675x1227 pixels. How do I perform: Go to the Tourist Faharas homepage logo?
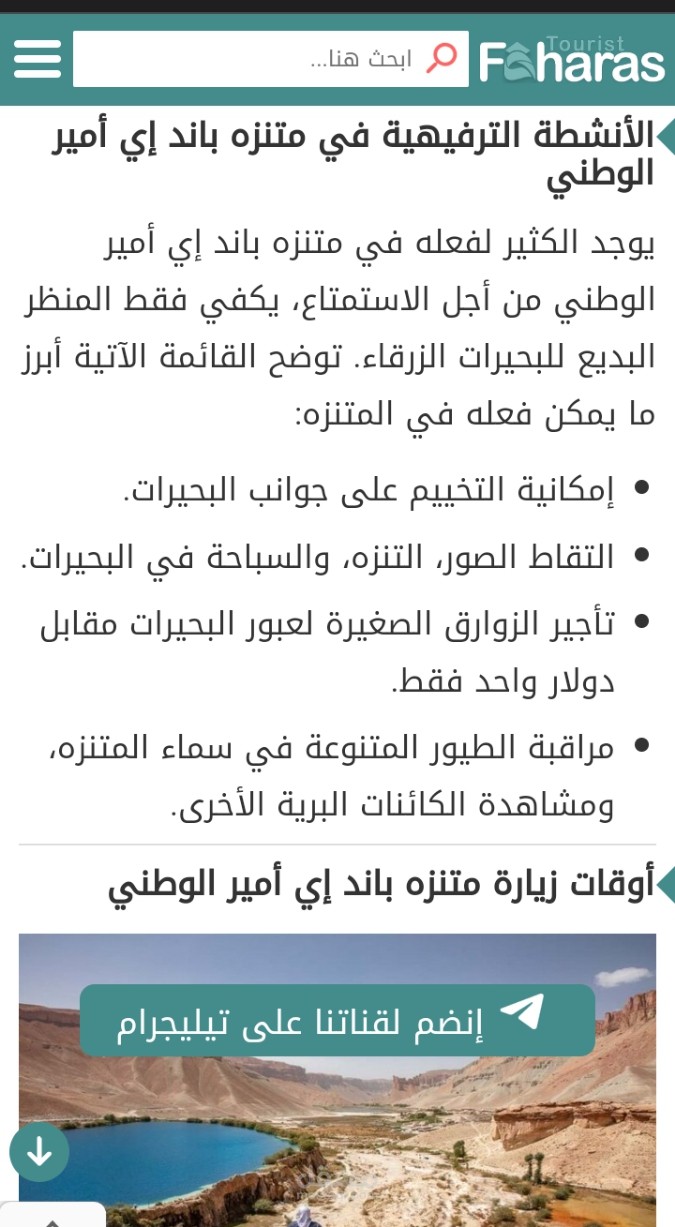(x=571, y=60)
